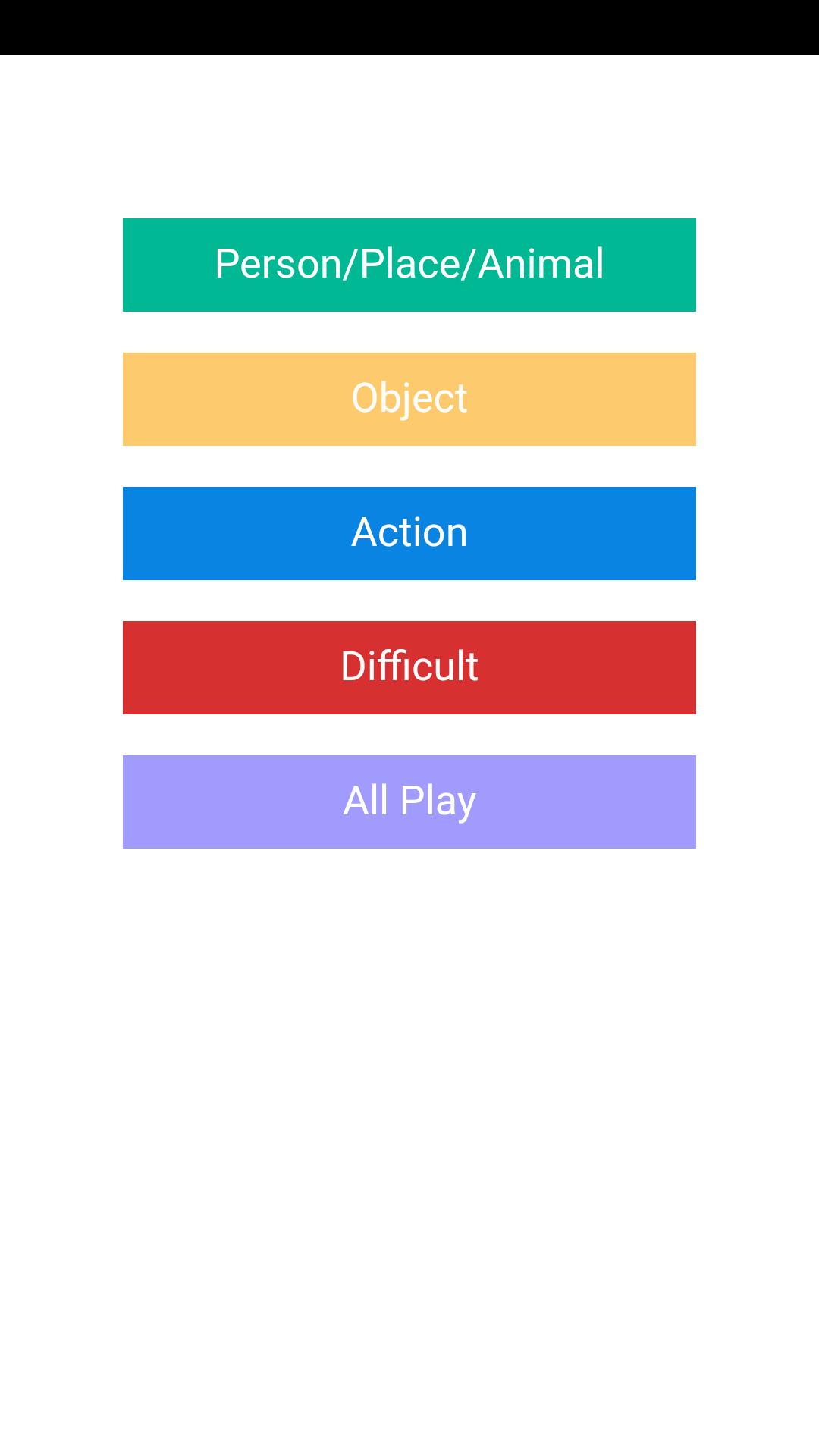Screen dimensions: 819x1456
Task: Open the All Play category
Action: tap(409, 802)
